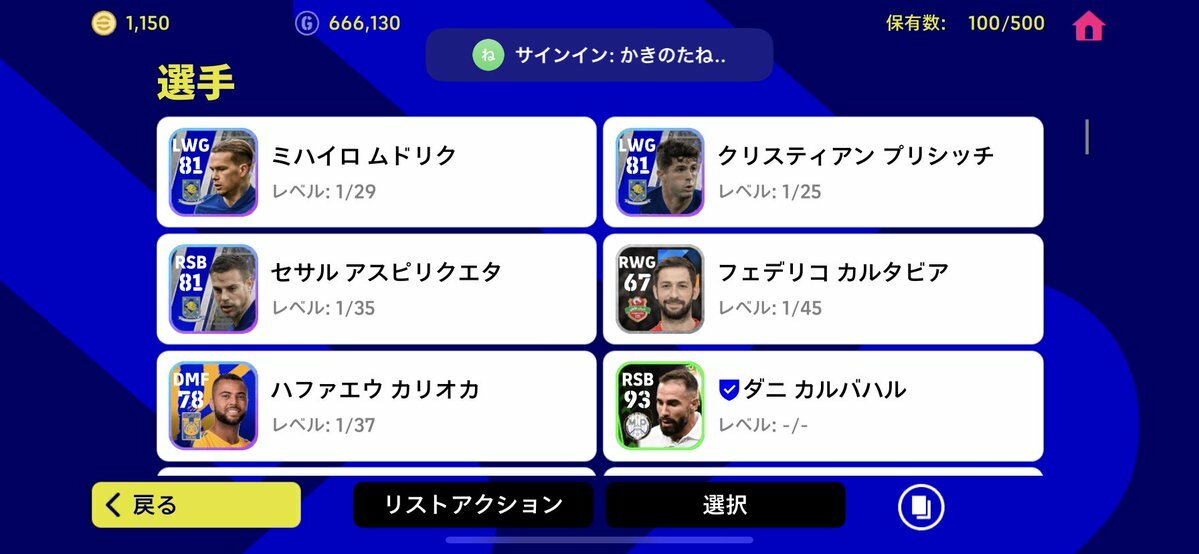
Task: Tap the サインイン notification banner
Action: [599, 55]
